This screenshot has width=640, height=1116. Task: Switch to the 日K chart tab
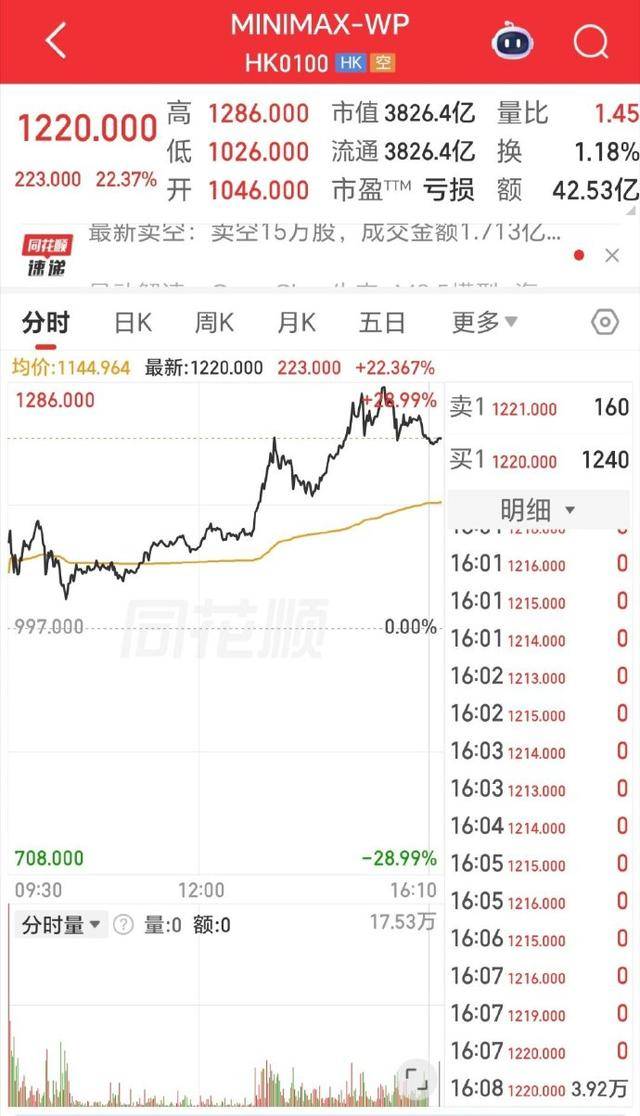132,323
